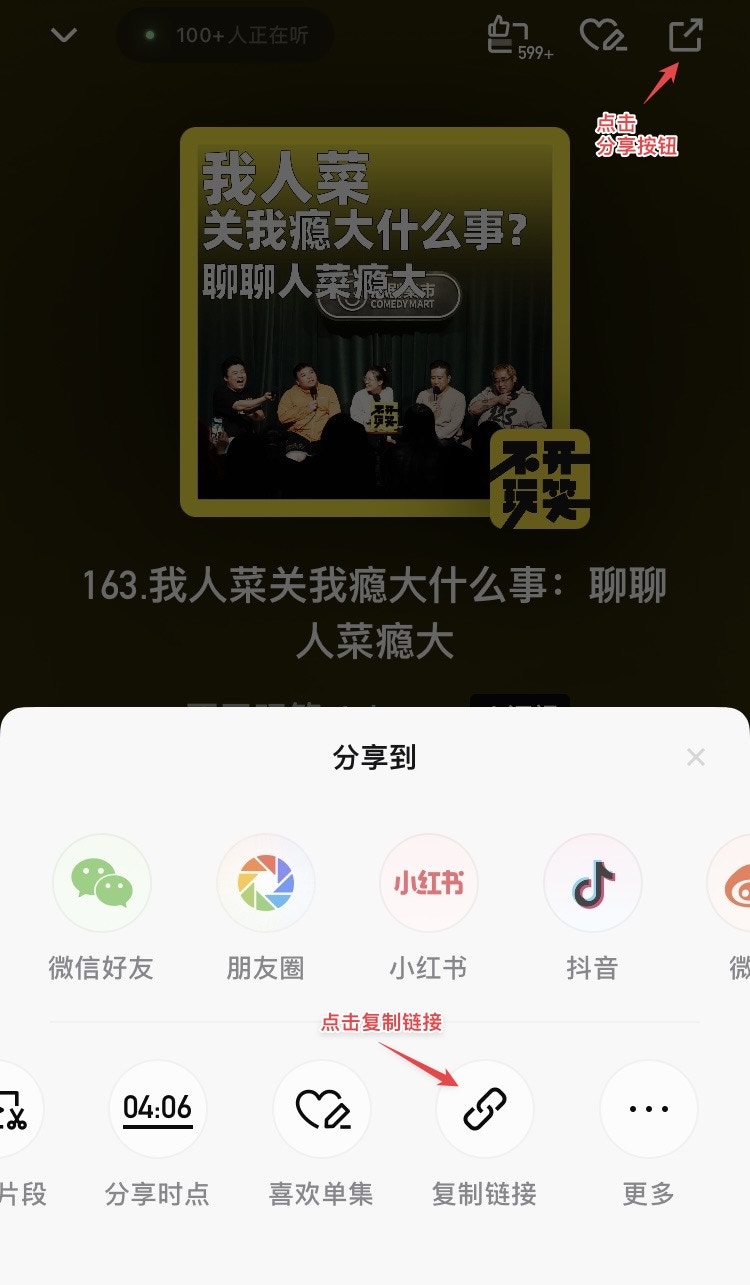Share to 朋友圈
This screenshot has height=1285, width=750.
point(265,884)
